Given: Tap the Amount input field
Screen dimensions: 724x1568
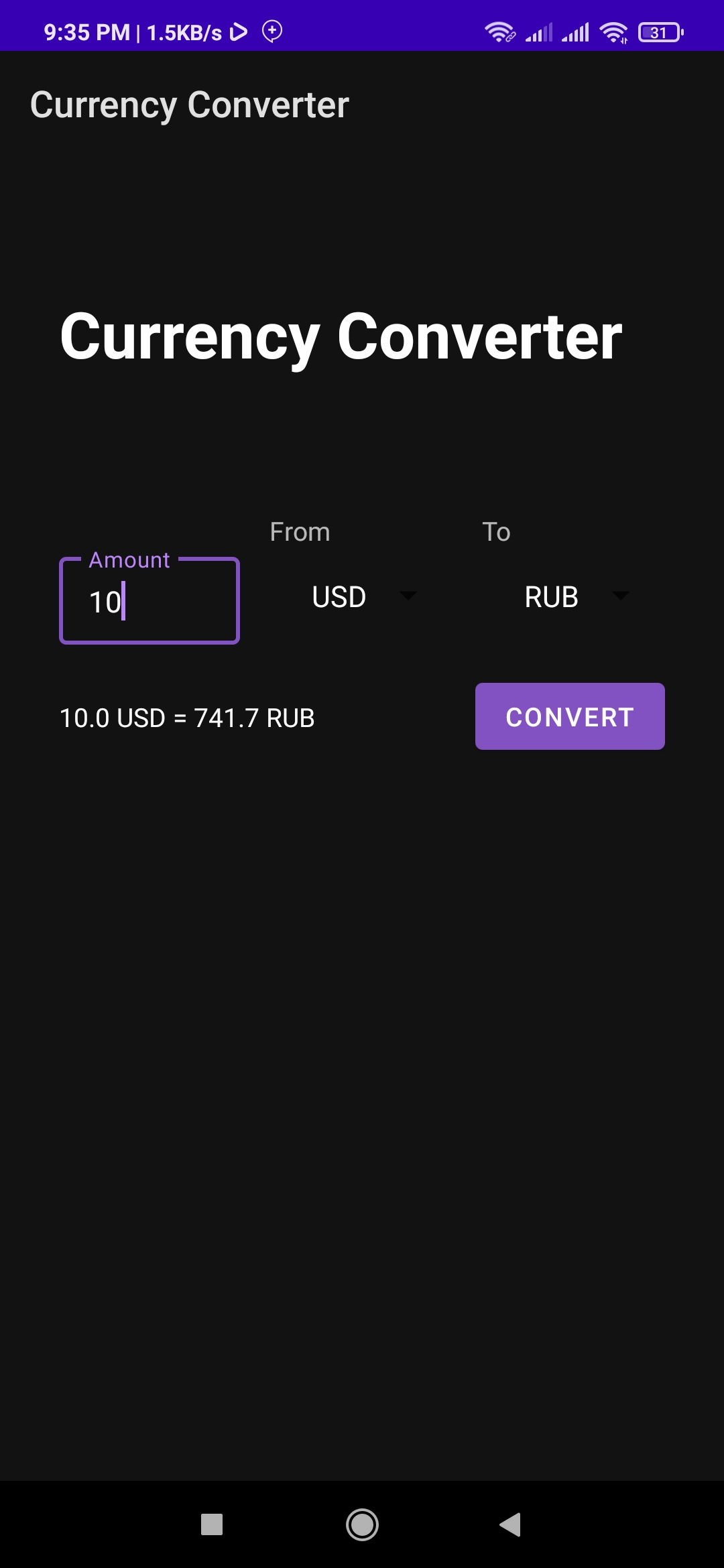Looking at the screenshot, I should [x=149, y=601].
